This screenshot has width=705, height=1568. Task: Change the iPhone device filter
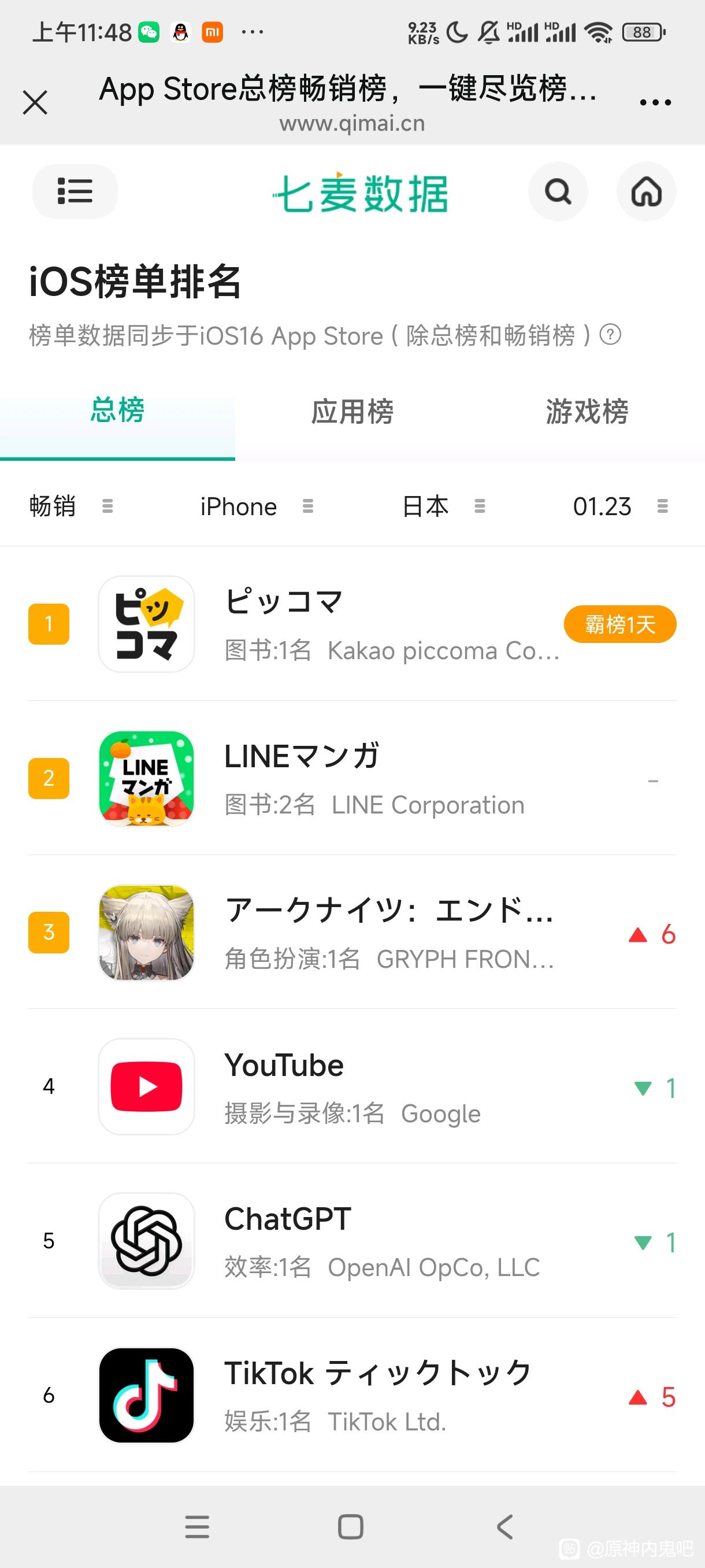[x=256, y=506]
